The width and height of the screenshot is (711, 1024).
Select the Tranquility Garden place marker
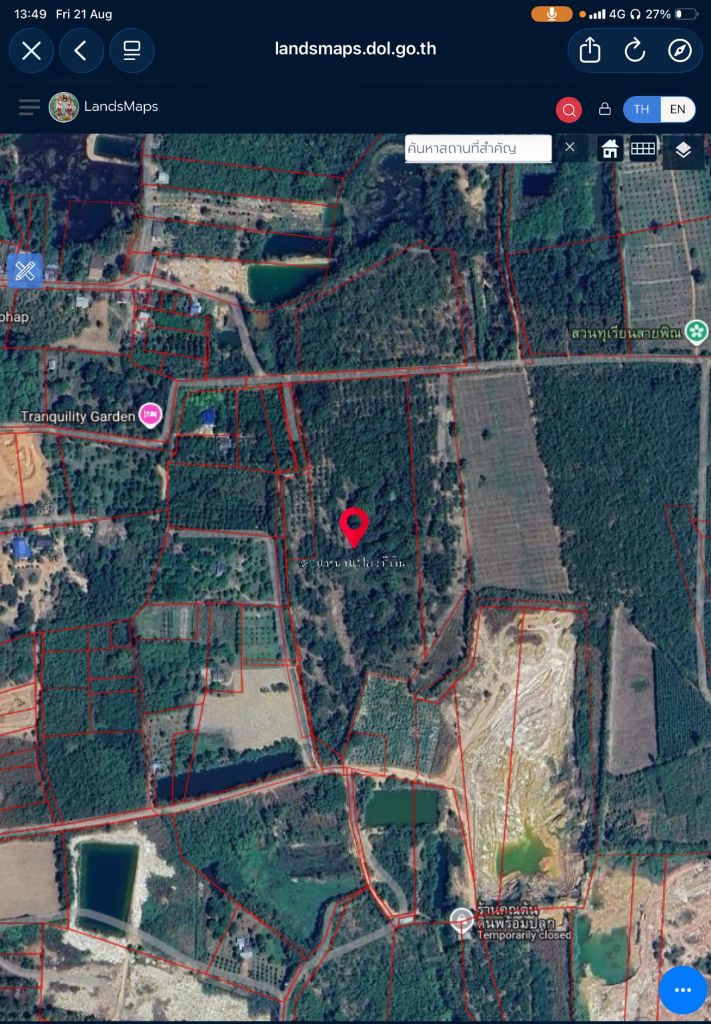tap(150, 415)
